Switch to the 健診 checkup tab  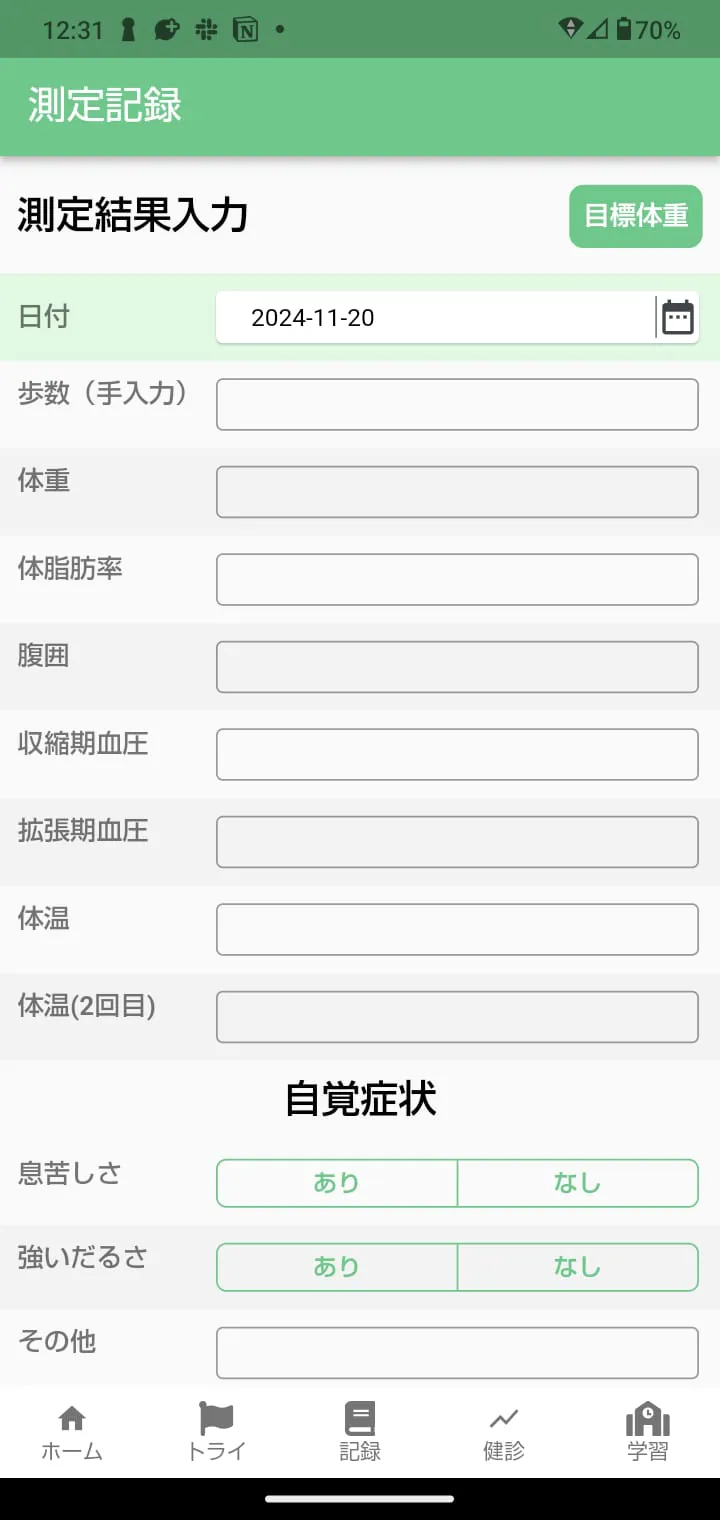click(x=504, y=1432)
